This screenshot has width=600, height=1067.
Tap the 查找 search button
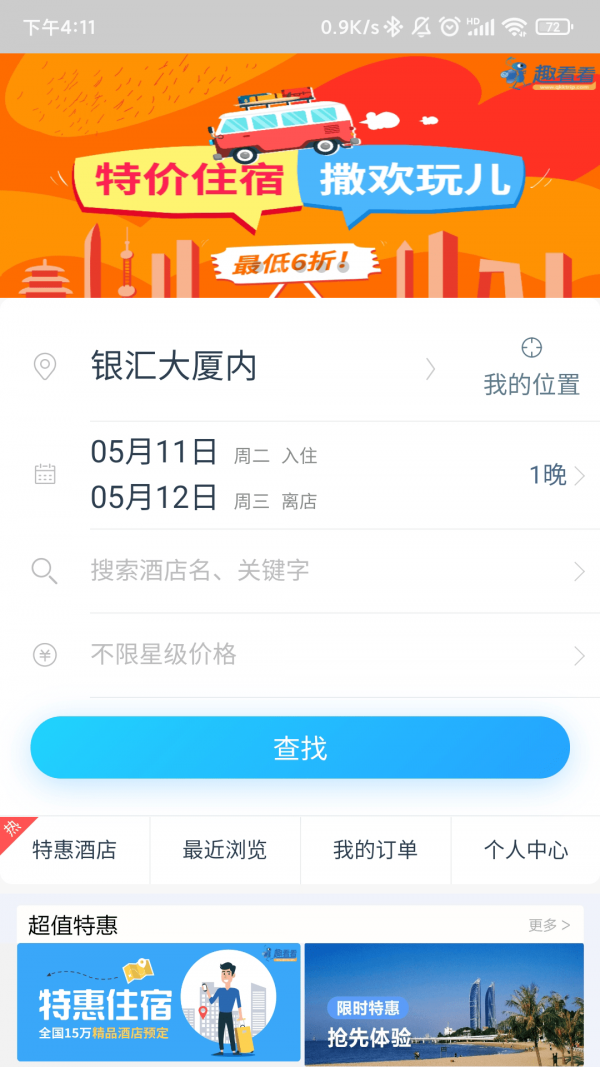[x=300, y=748]
